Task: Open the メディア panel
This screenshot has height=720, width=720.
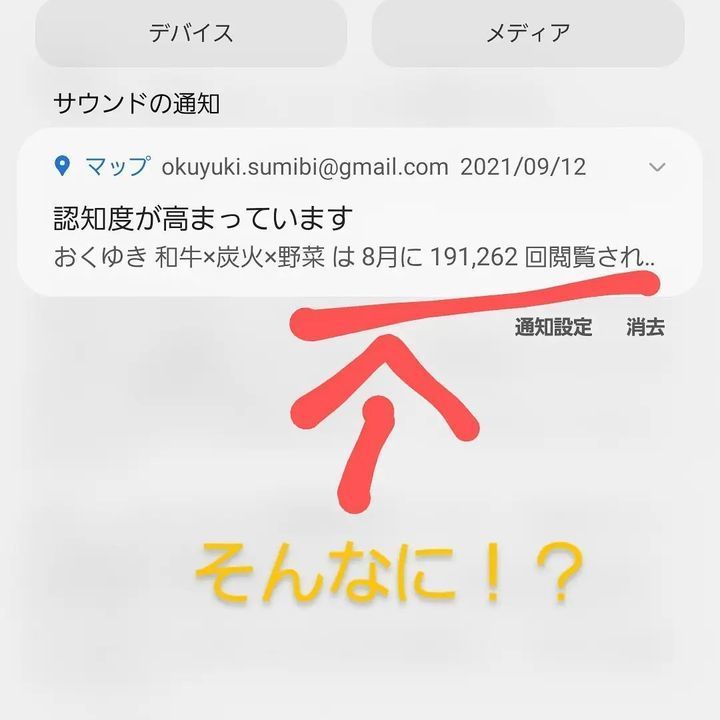Action: point(528,33)
